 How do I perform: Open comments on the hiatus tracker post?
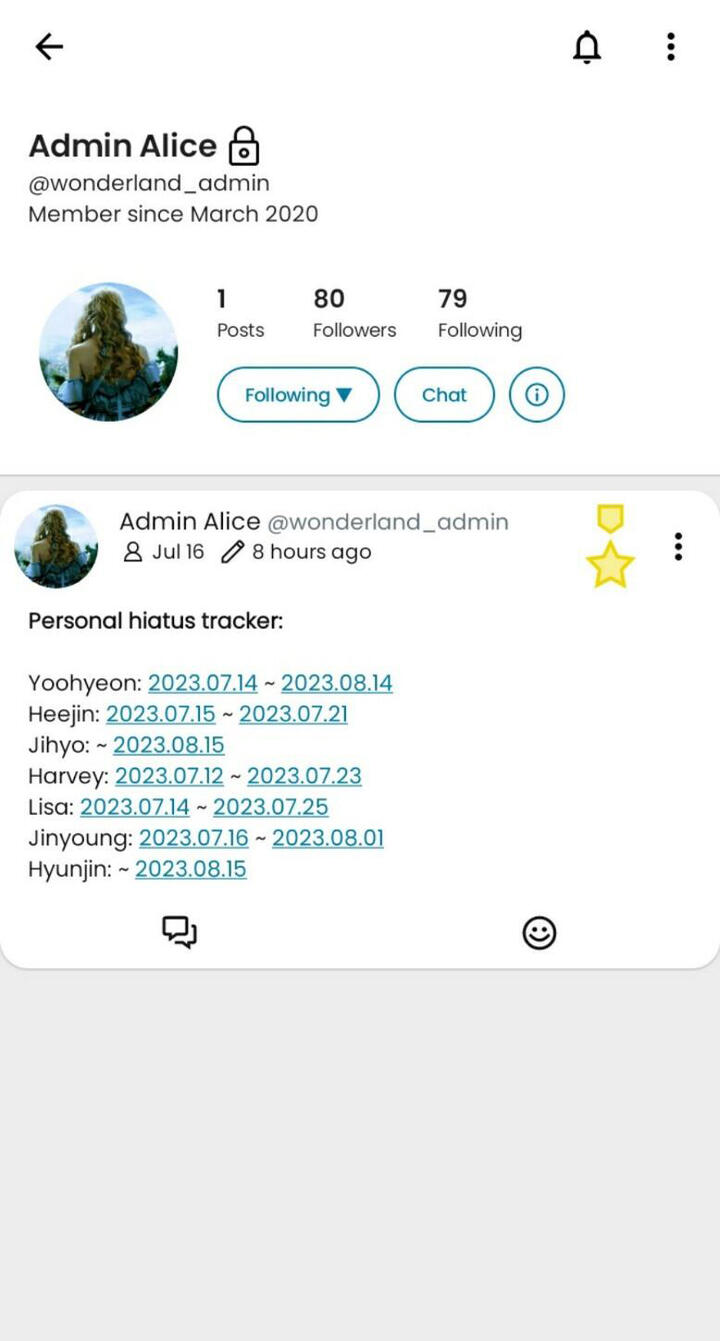(179, 932)
